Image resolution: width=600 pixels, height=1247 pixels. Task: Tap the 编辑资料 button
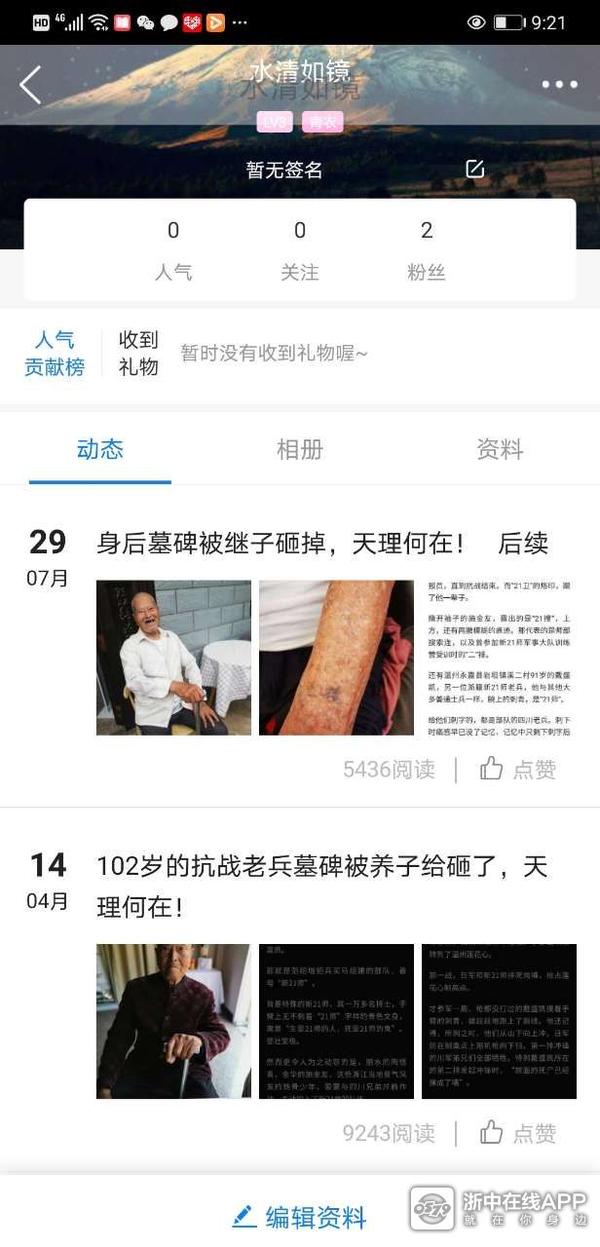[300, 1216]
